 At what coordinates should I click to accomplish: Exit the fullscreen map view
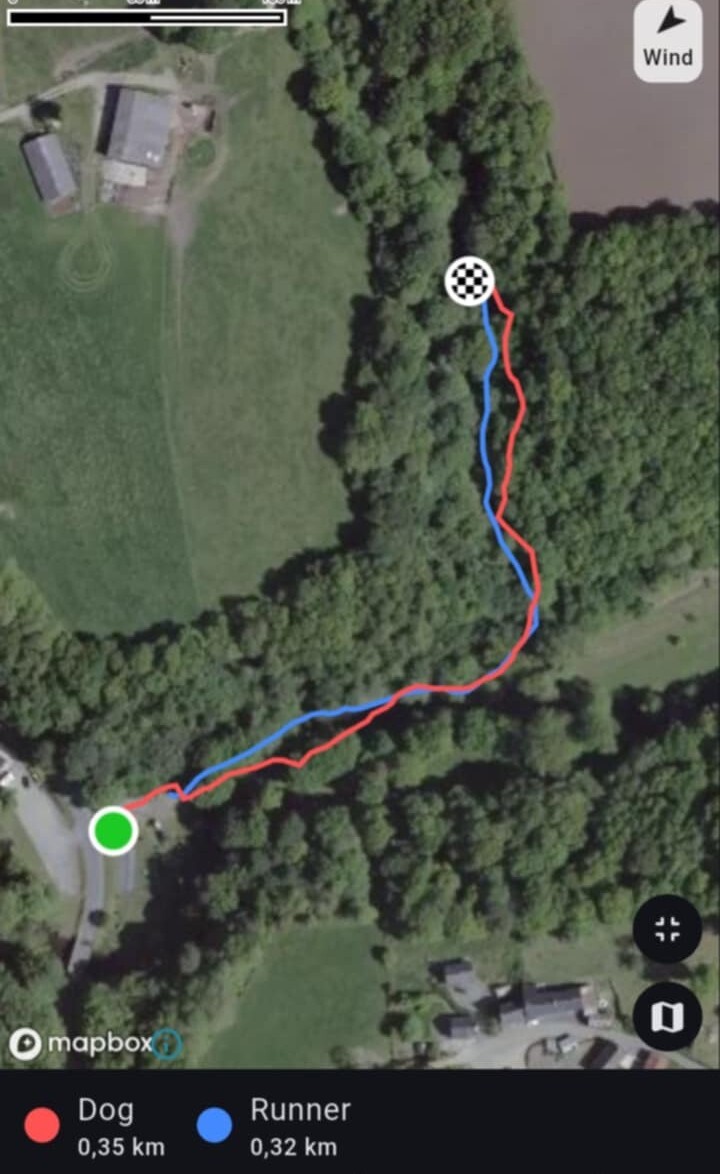pos(667,929)
